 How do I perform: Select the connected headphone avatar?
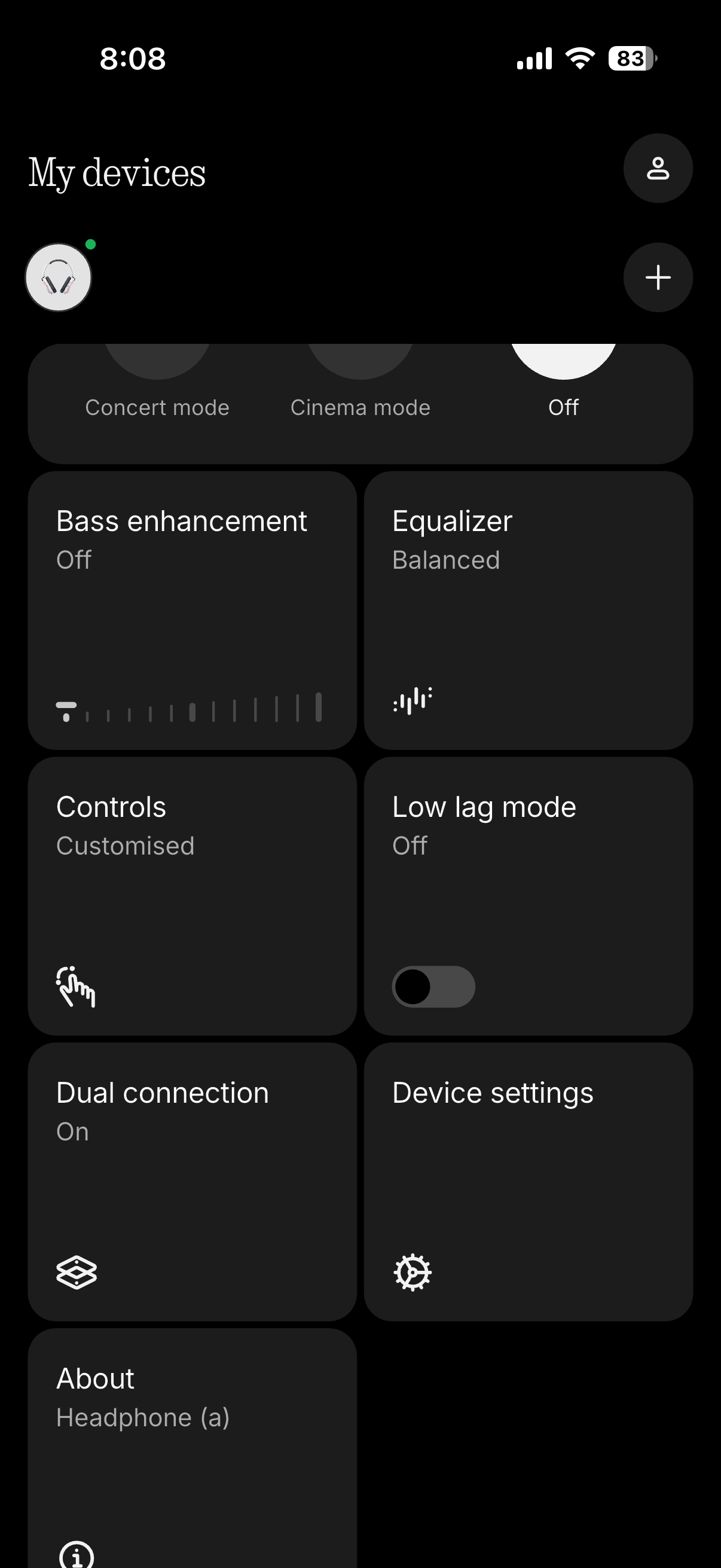pyautogui.click(x=59, y=277)
